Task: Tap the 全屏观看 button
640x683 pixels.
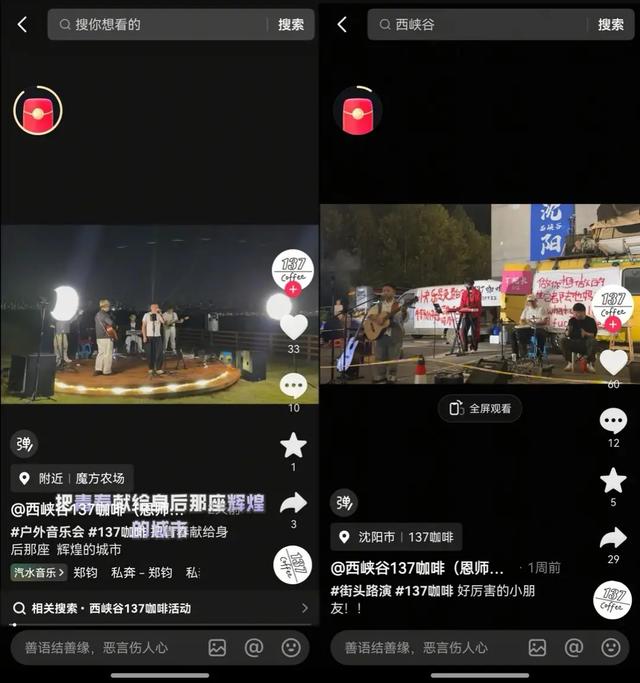Action: 480,408
